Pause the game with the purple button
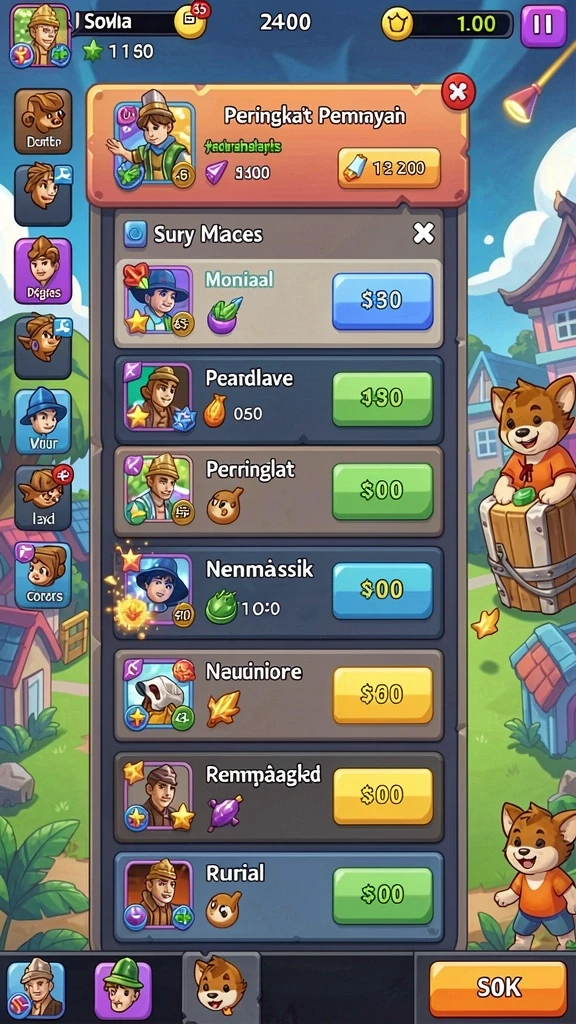 tap(543, 25)
